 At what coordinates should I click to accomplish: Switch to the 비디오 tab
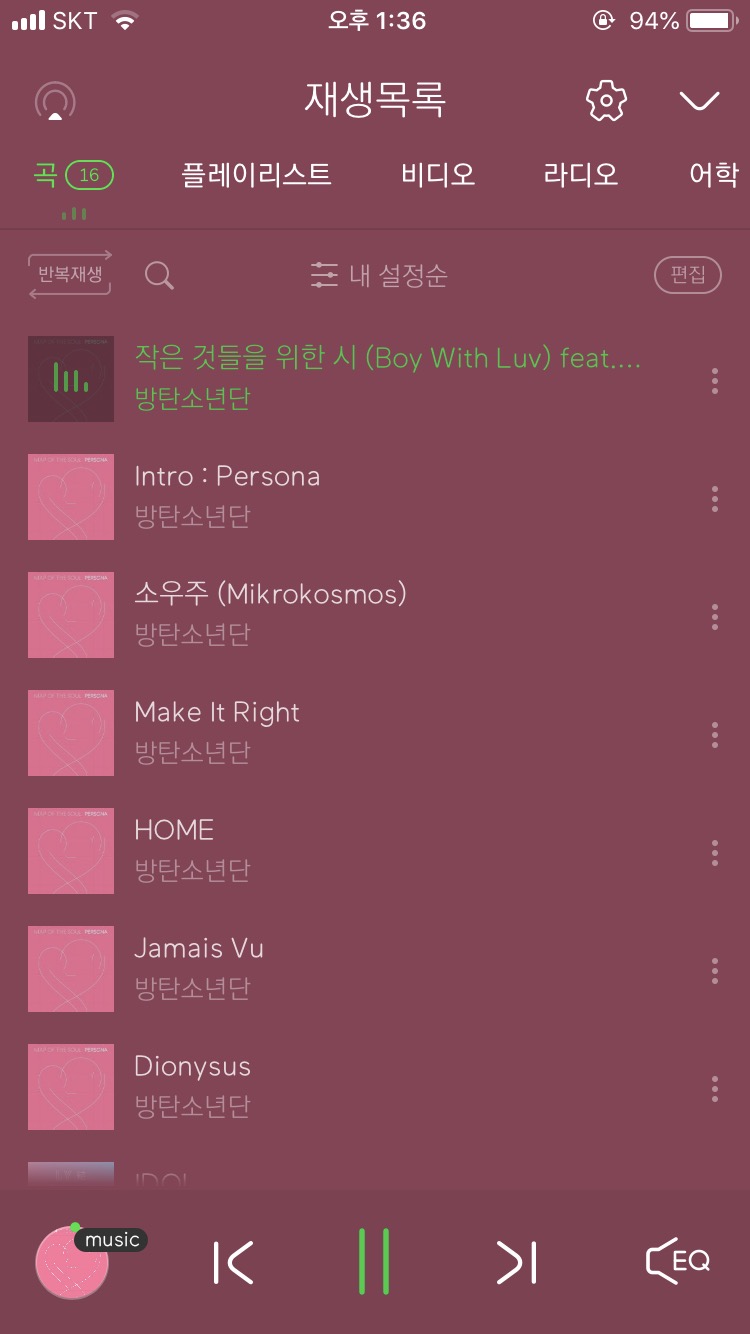click(x=438, y=175)
